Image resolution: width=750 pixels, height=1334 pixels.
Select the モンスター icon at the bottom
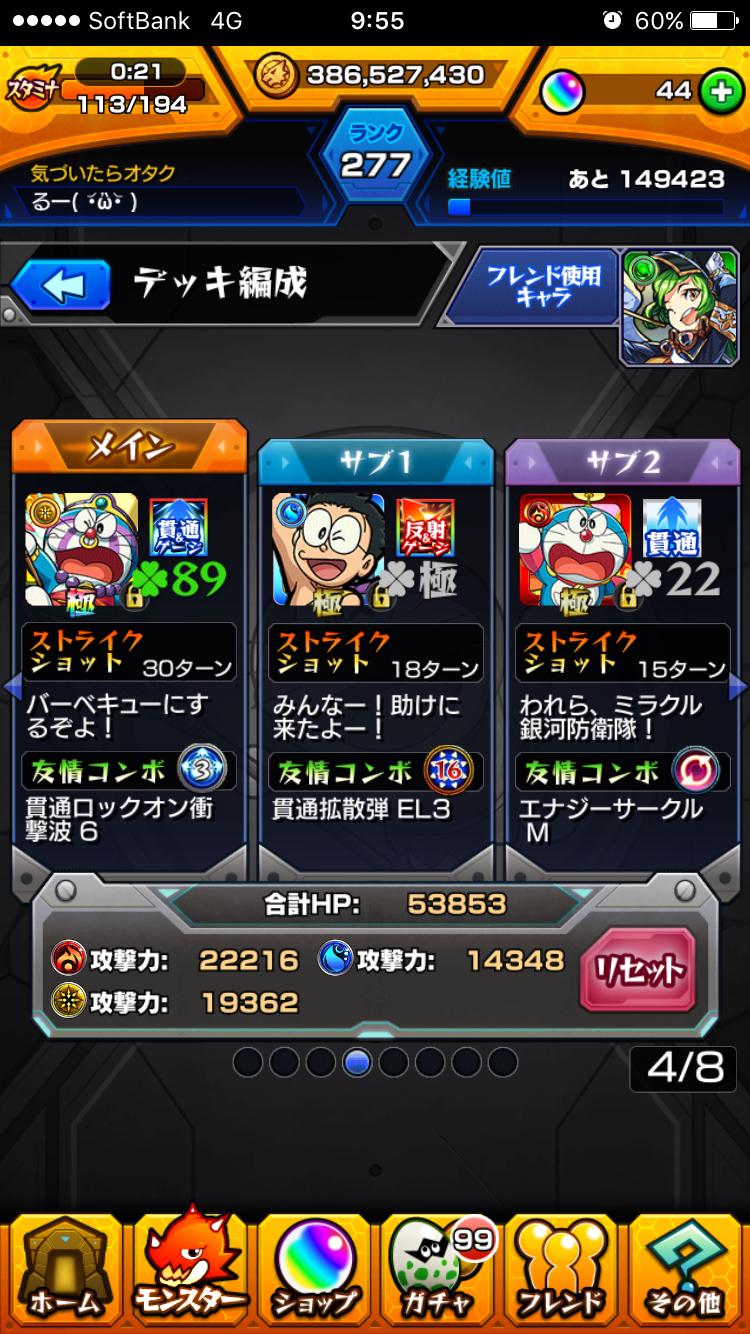[189, 1270]
